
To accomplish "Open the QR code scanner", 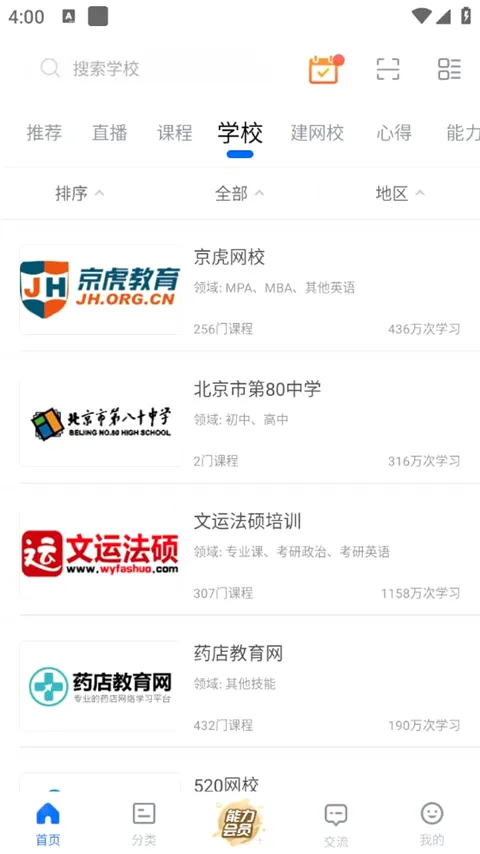I will [388, 69].
